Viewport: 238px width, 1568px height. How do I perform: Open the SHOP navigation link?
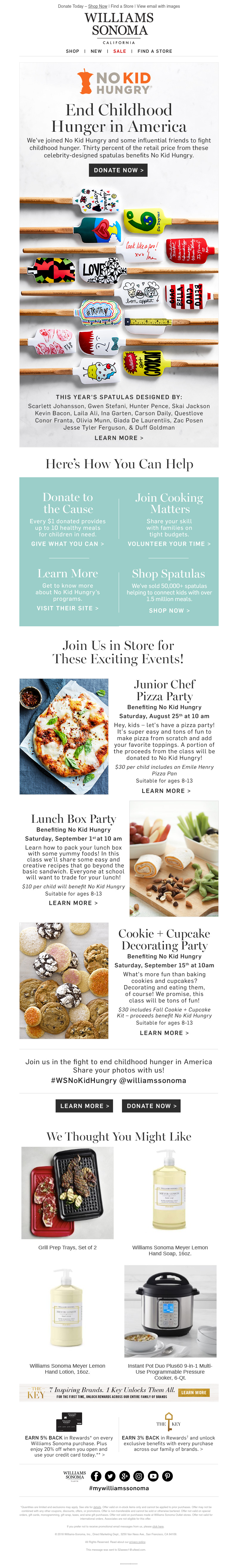pyautogui.click(x=72, y=51)
